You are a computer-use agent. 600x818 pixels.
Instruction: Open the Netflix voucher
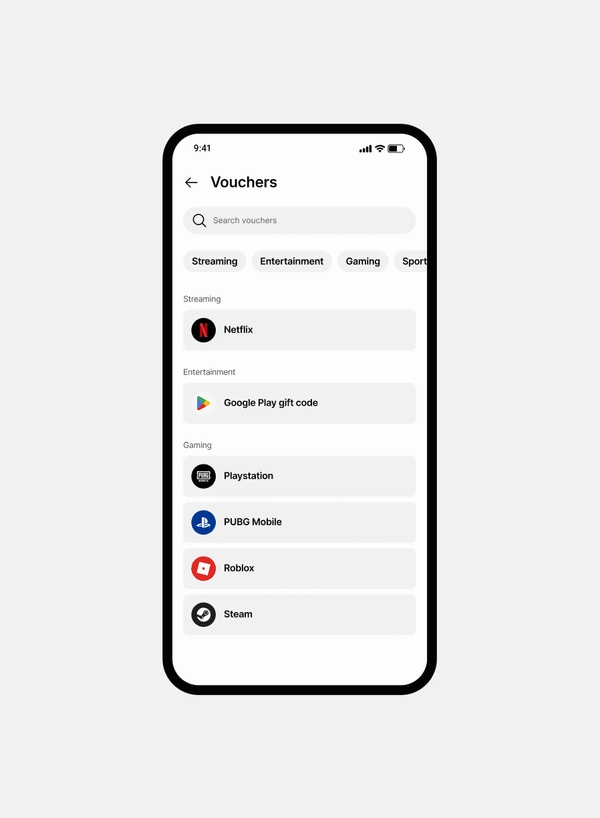tap(299, 330)
